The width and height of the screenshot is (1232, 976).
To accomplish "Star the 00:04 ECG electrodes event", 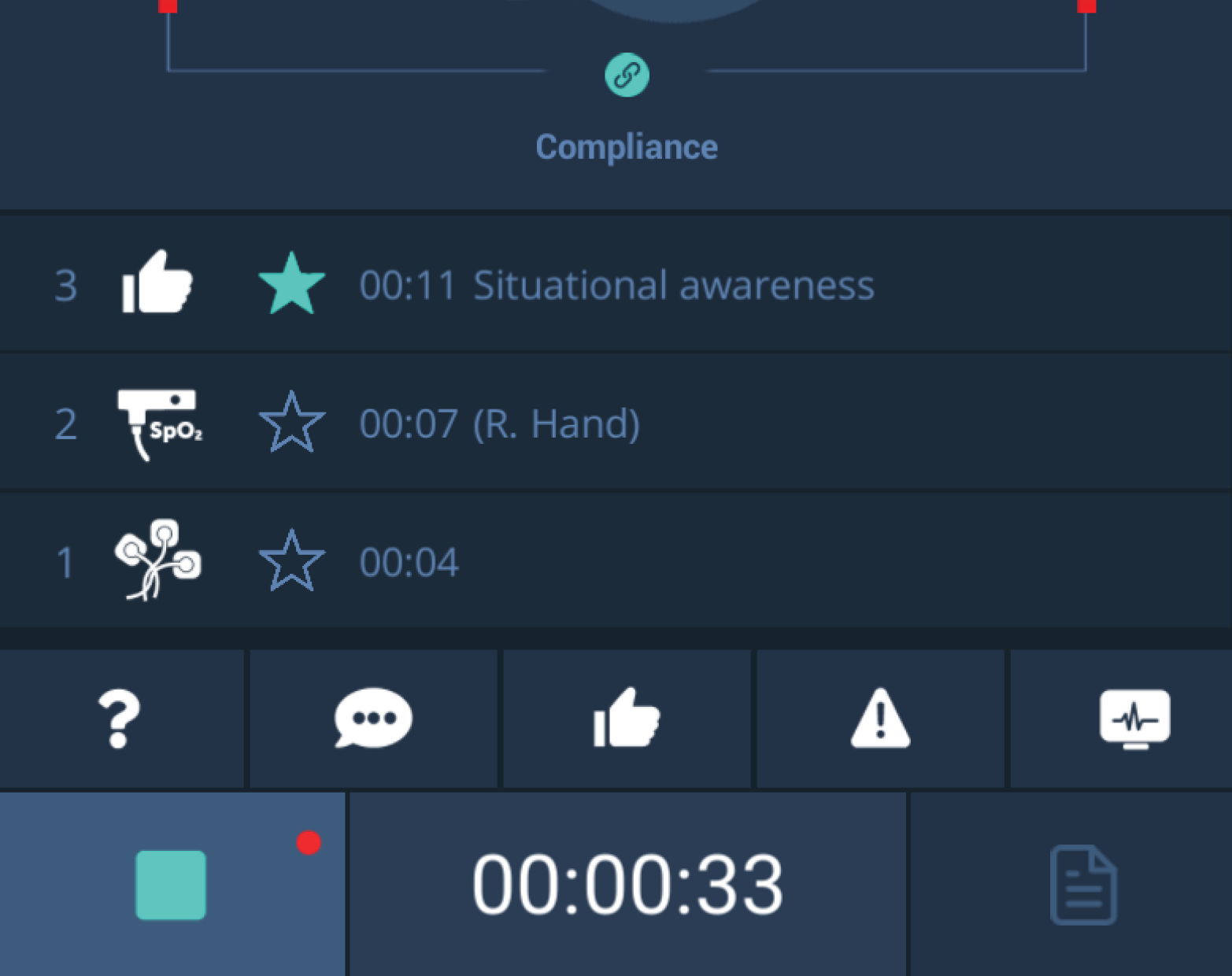I will coord(291,561).
